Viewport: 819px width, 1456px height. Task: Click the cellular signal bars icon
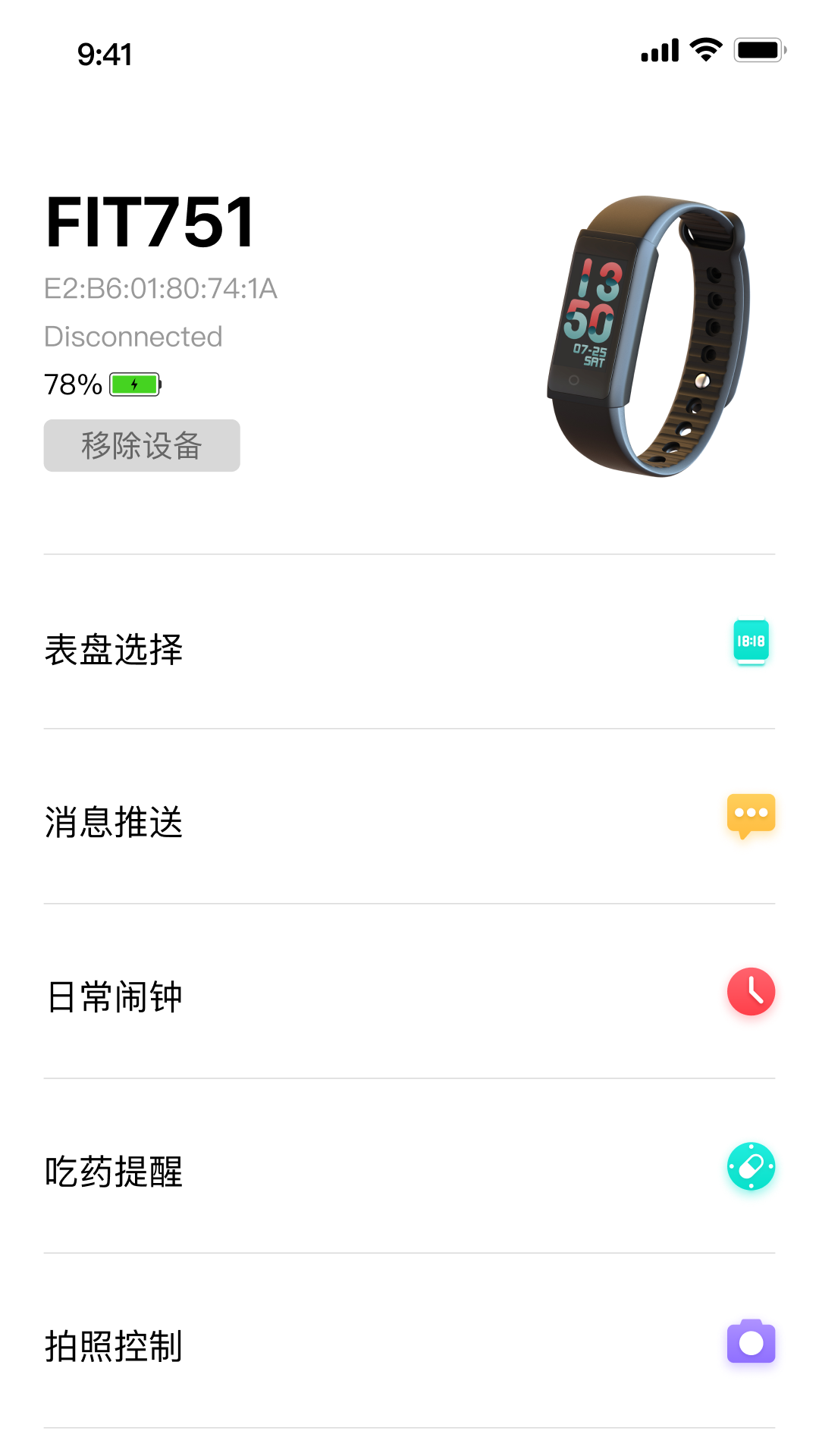[x=659, y=48]
